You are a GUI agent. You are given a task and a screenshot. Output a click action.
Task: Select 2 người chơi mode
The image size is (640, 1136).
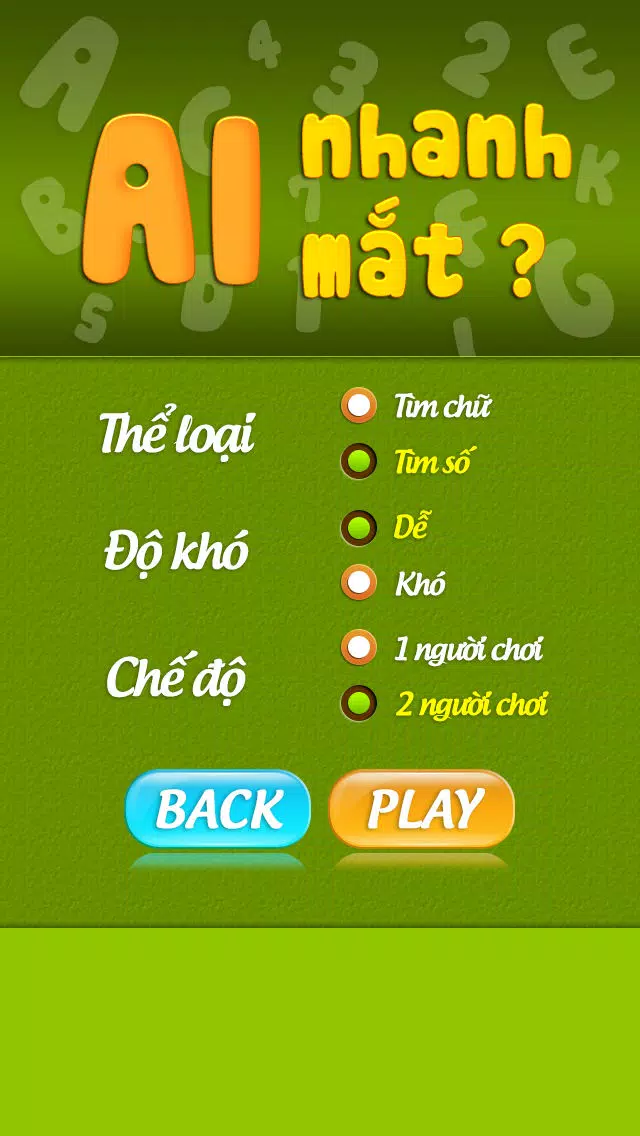click(x=359, y=704)
